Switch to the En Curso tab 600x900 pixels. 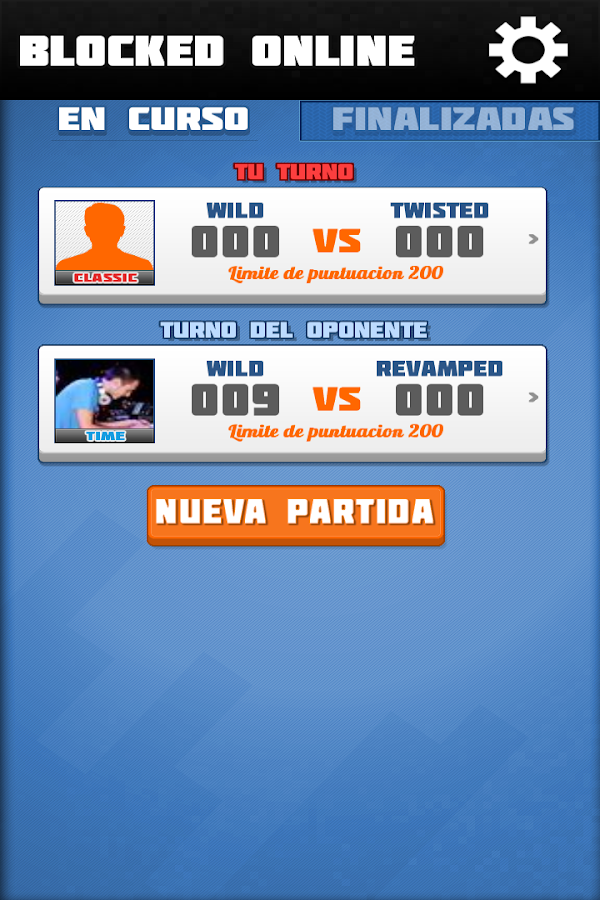pos(152,119)
